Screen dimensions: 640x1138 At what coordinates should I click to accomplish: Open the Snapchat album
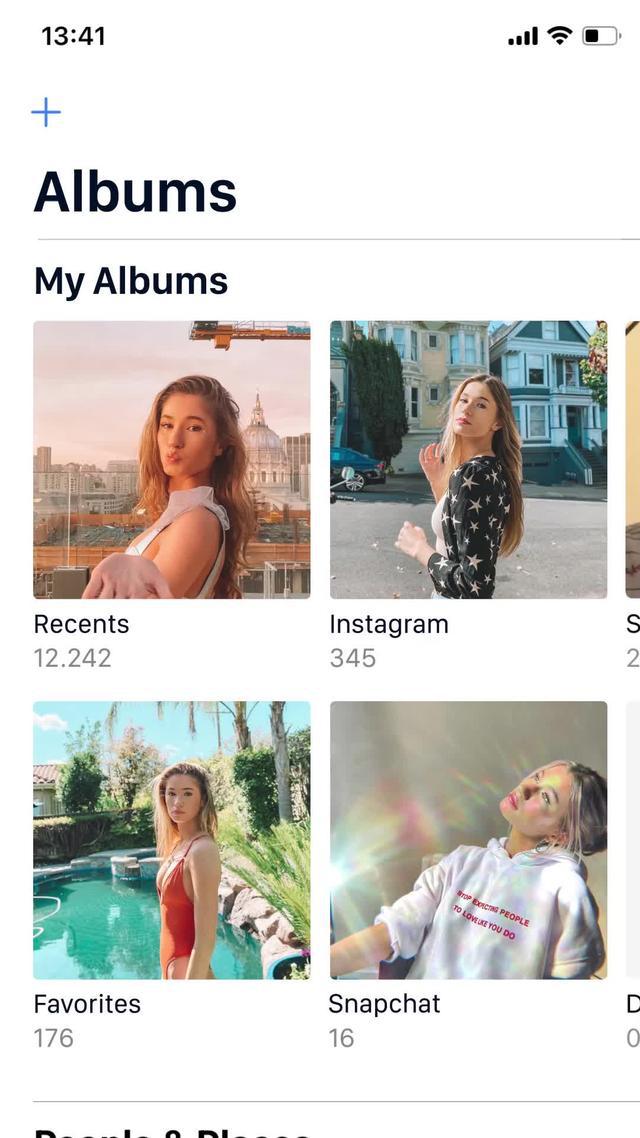point(468,839)
